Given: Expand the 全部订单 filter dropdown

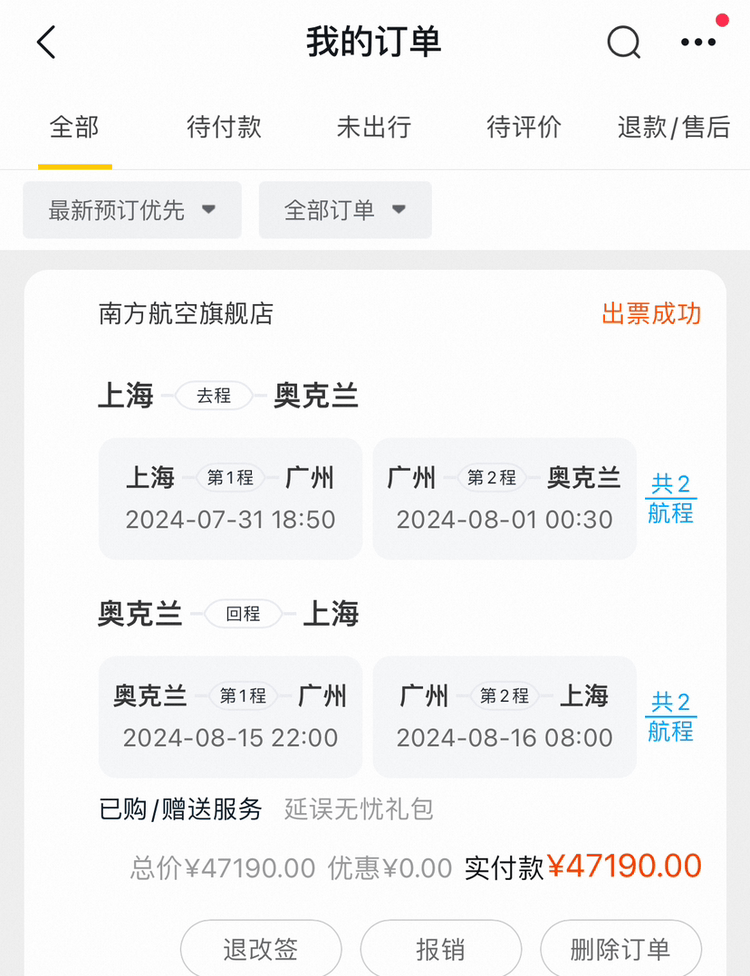Looking at the screenshot, I should point(345,210).
